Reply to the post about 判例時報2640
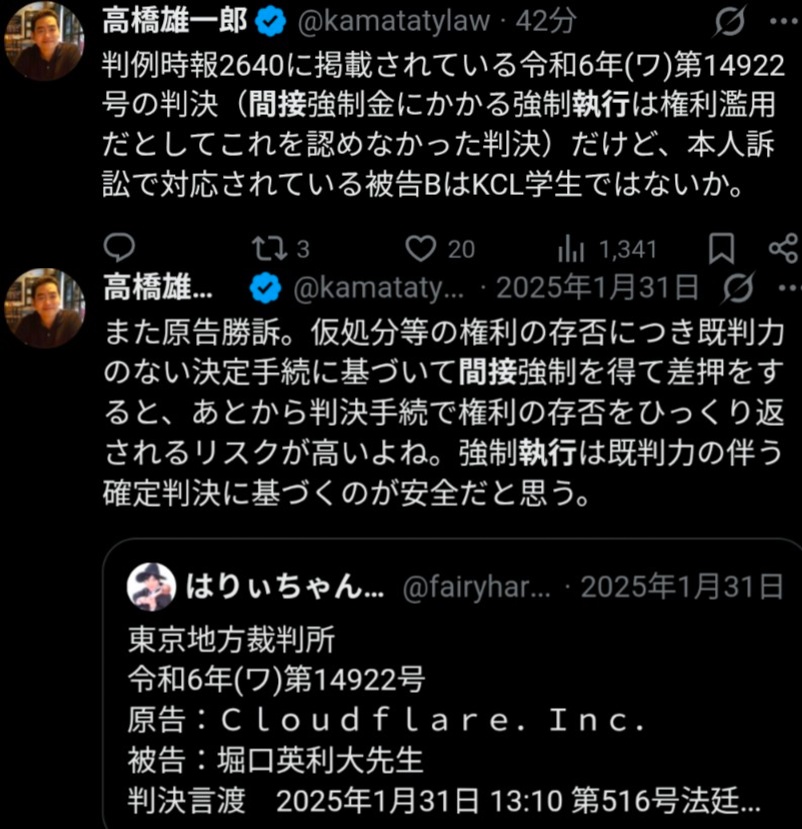The width and height of the screenshot is (802, 829). click(x=119, y=248)
